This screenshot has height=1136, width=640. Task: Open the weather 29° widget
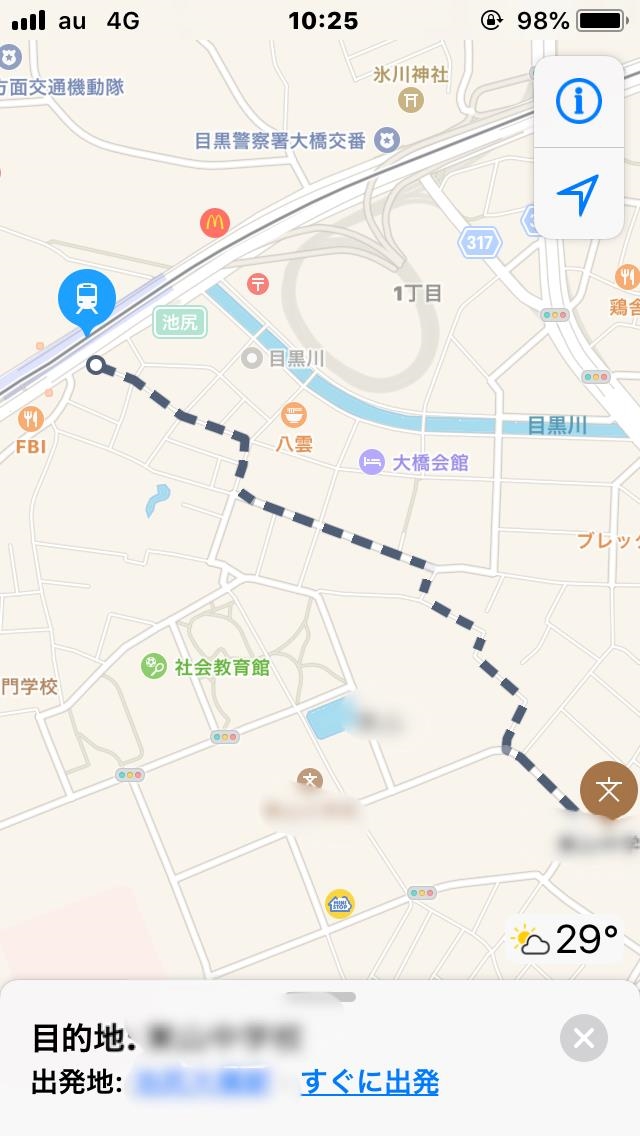pyautogui.click(x=566, y=940)
